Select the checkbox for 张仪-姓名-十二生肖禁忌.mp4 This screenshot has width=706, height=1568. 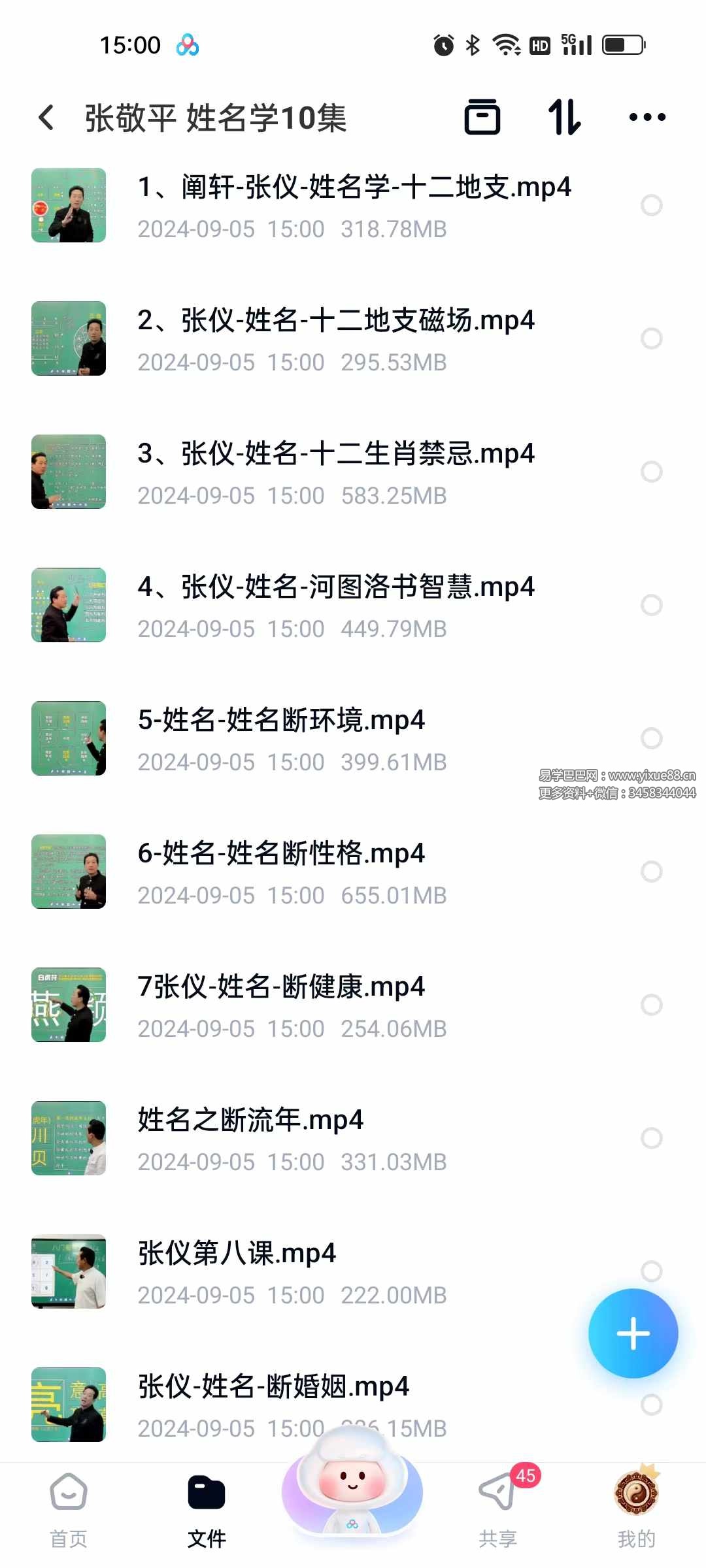650,472
